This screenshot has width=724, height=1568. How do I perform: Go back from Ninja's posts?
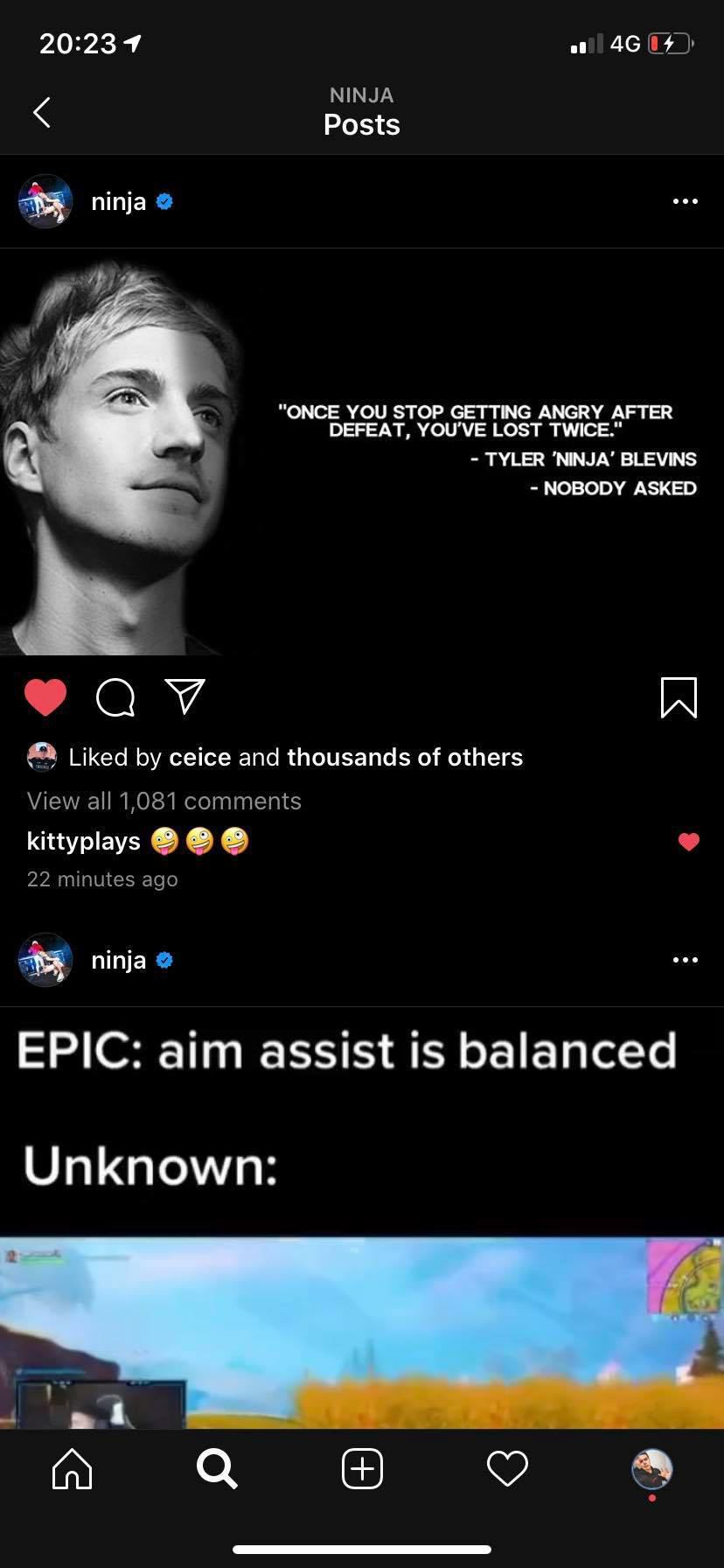(x=41, y=112)
